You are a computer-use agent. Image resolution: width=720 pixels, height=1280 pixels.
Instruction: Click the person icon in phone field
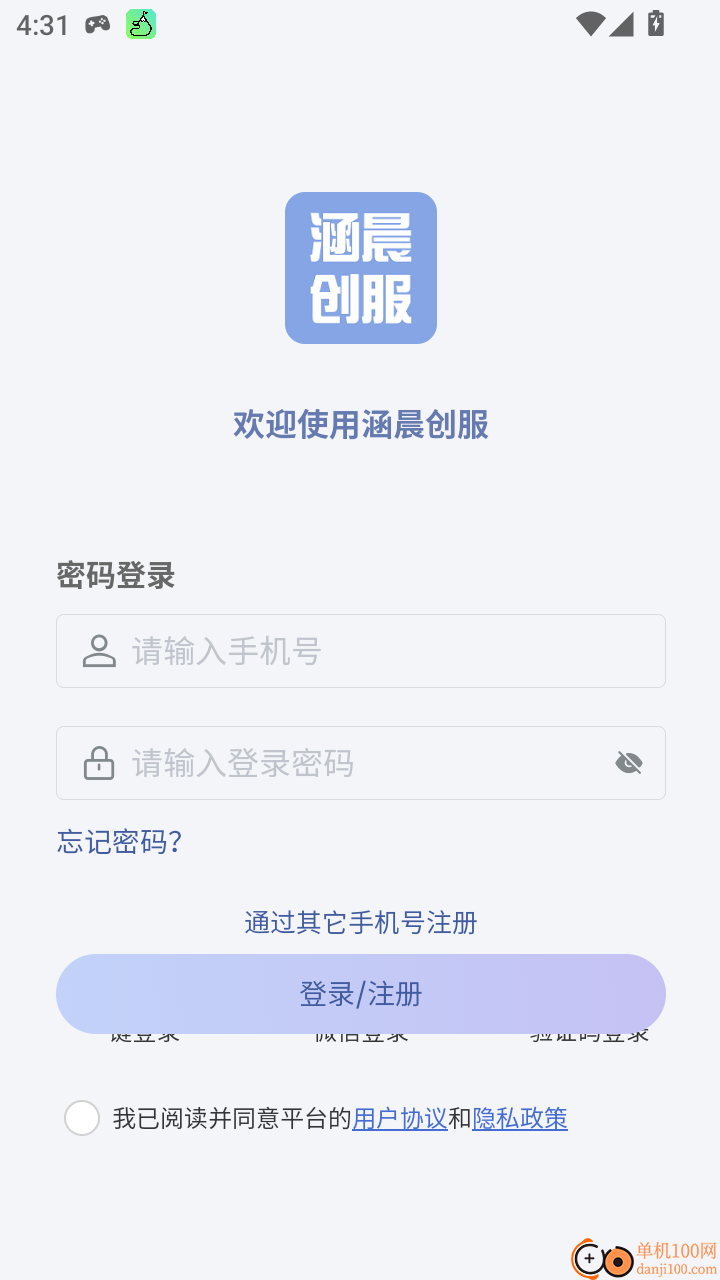click(99, 651)
